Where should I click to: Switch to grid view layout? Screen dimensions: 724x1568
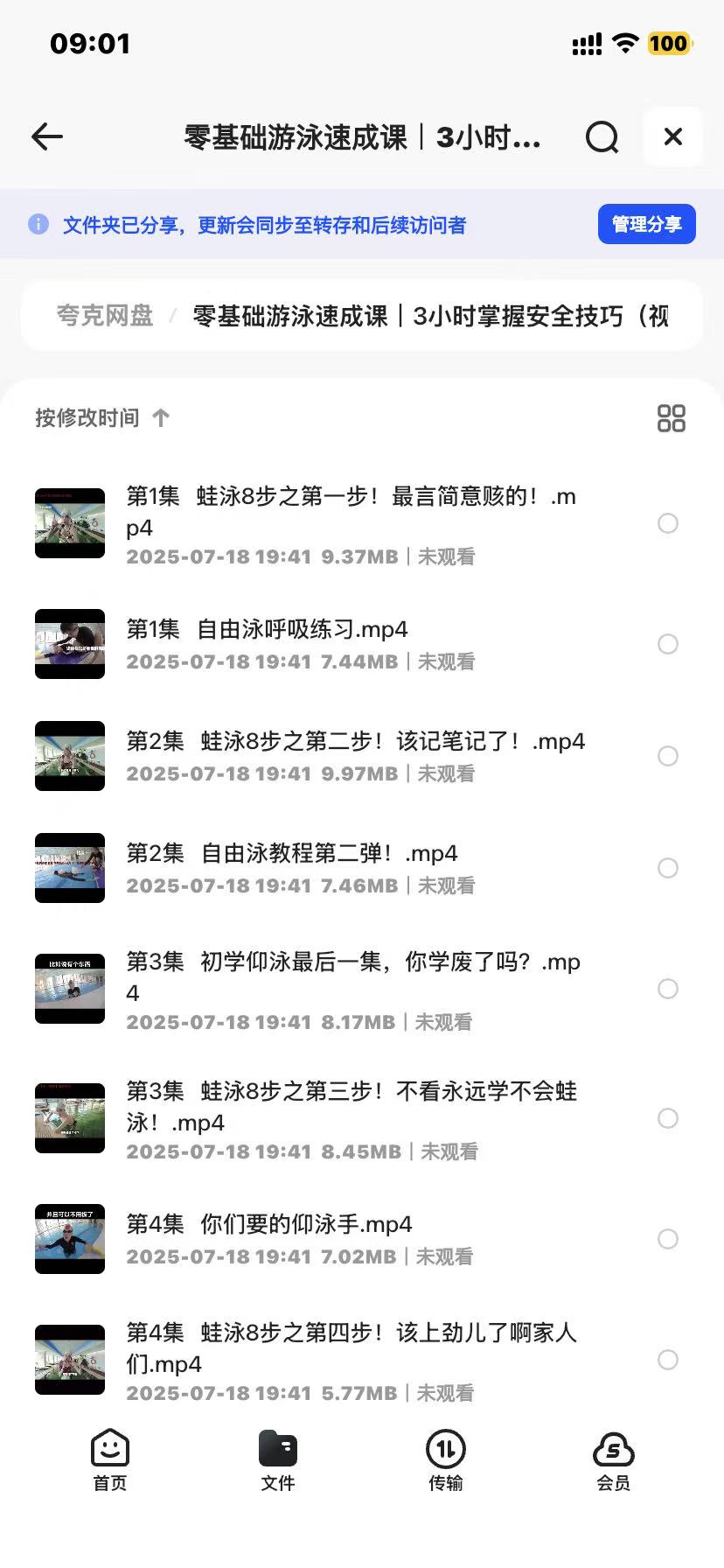(x=670, y=420)
